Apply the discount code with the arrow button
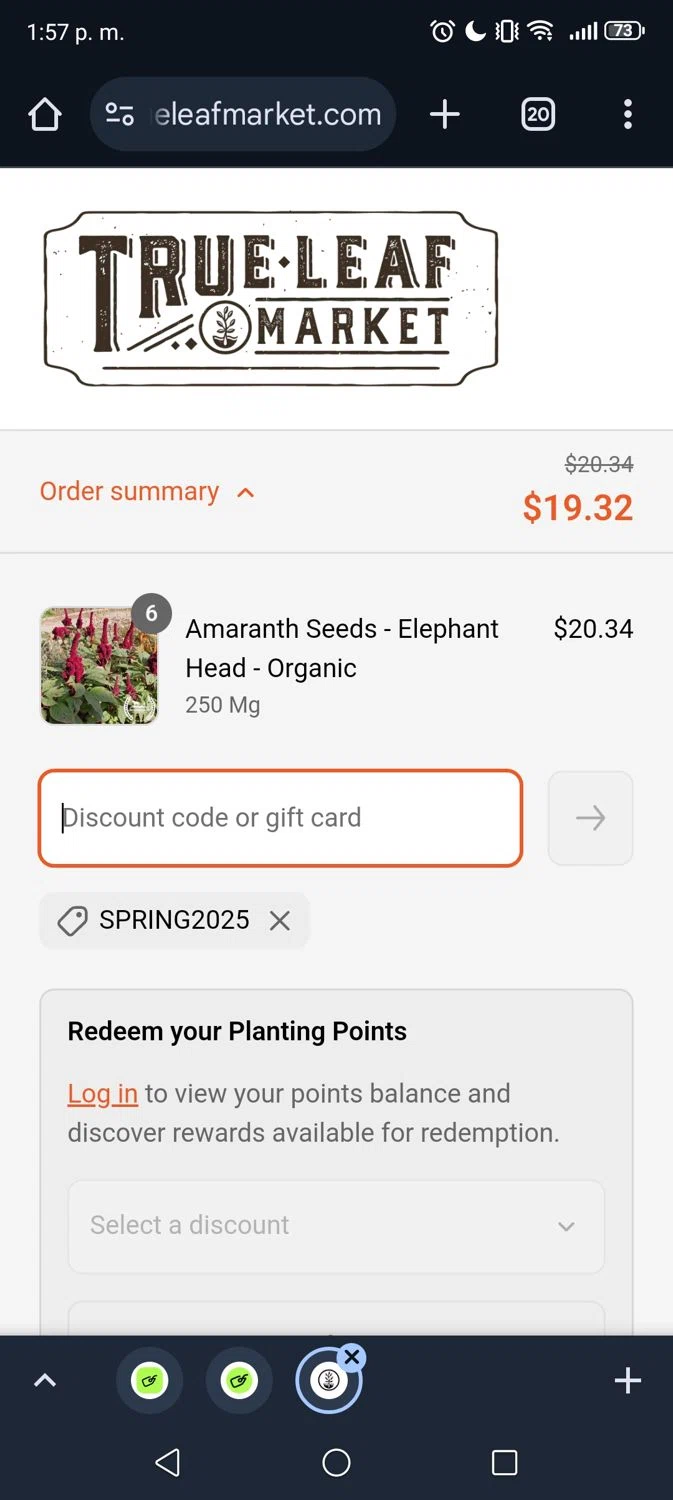The height and width of the screenshot is (1500, 673). [590, 818]
